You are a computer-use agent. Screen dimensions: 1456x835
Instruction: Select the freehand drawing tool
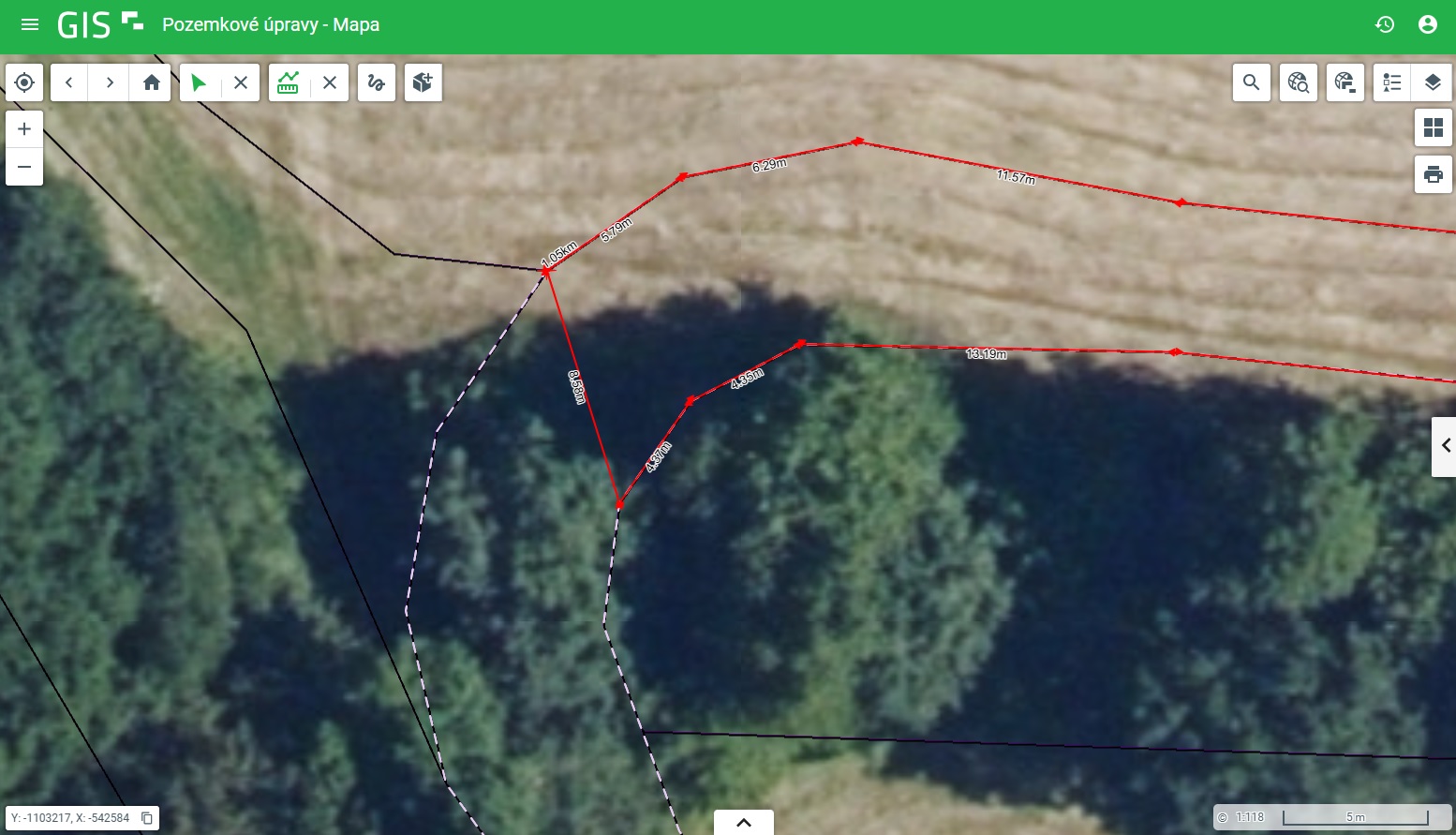[377, 82]
